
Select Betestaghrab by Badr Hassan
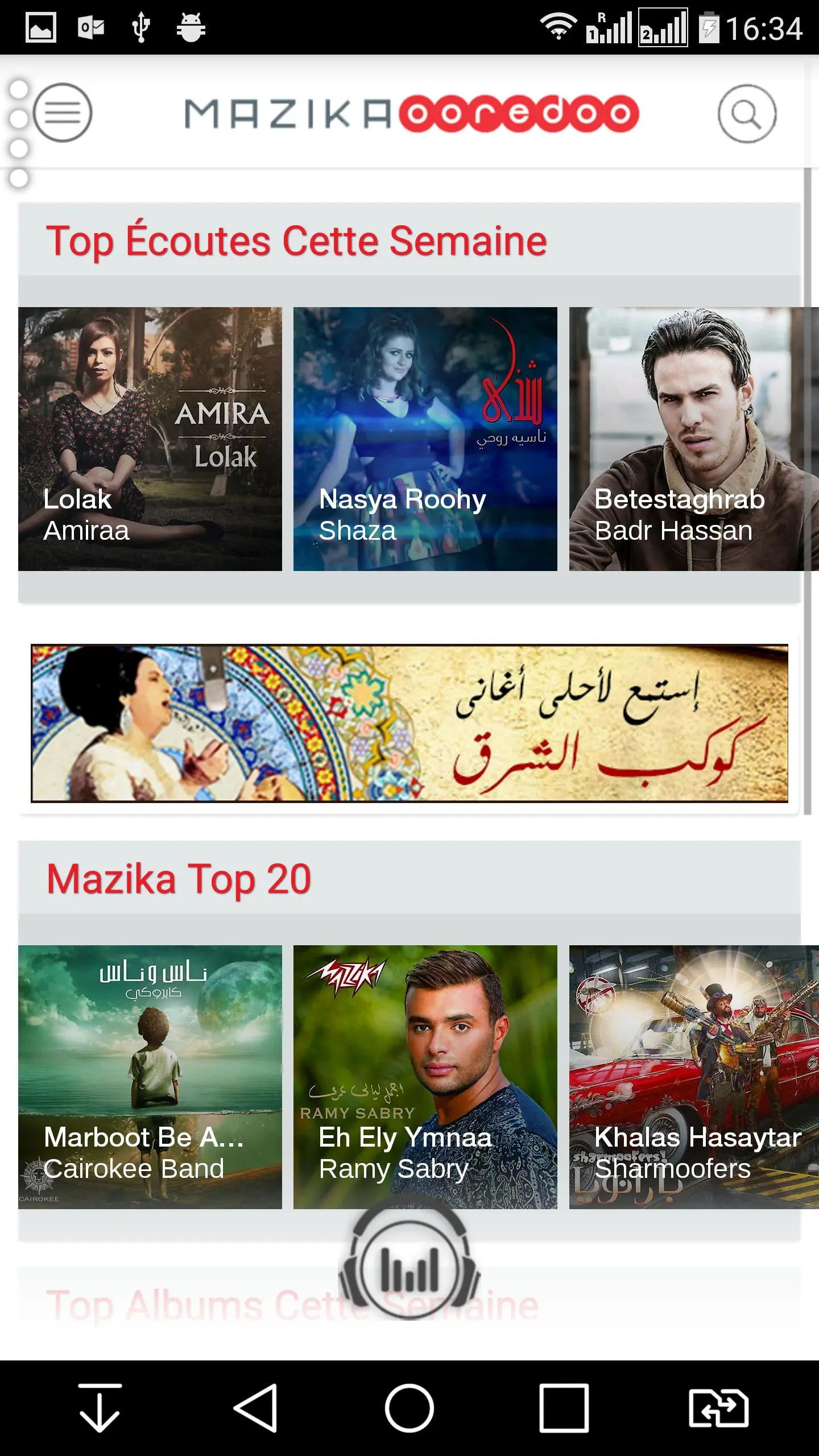(693, 439)
